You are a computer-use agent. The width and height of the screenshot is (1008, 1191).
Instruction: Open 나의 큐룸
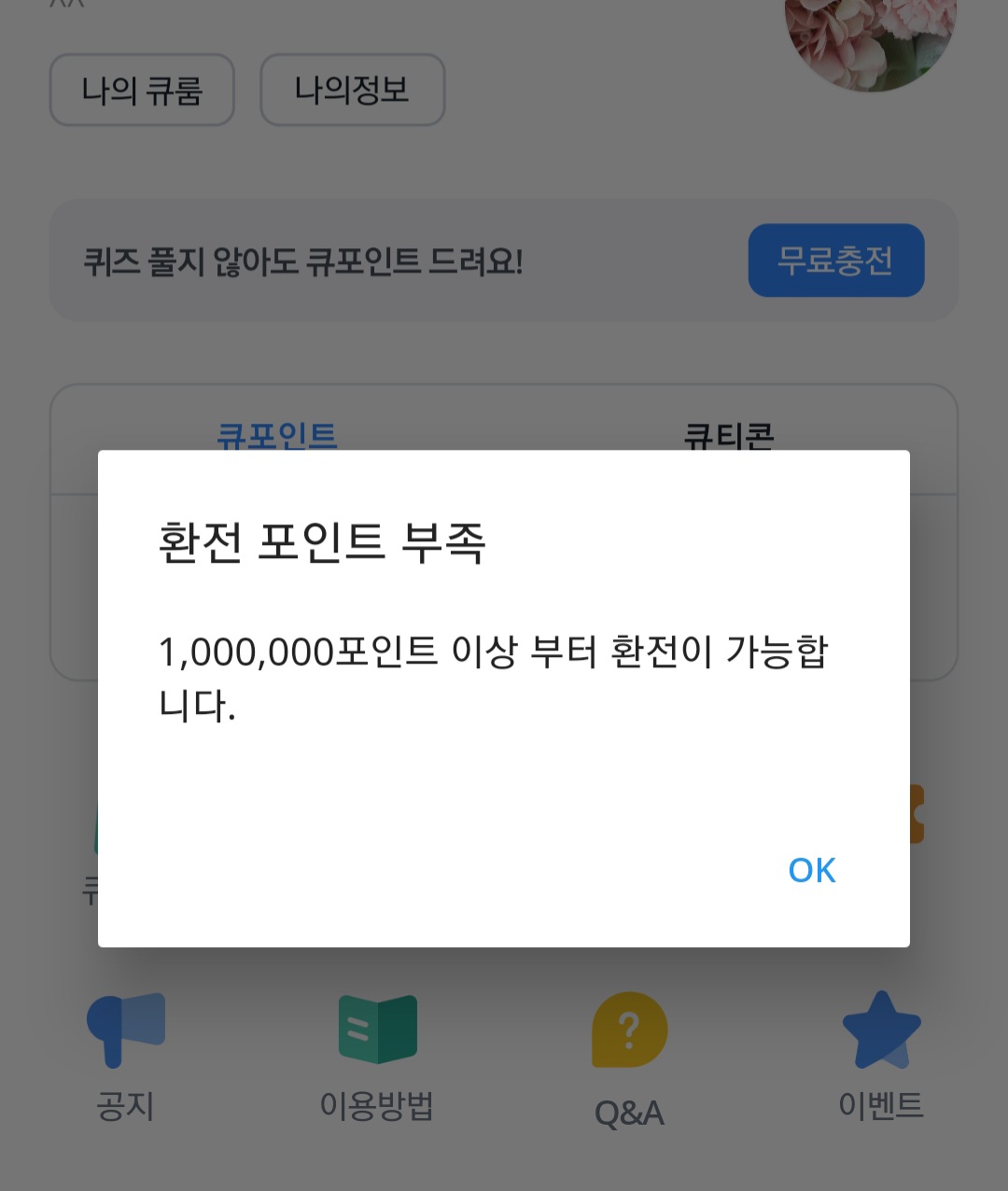click(142, 91)
